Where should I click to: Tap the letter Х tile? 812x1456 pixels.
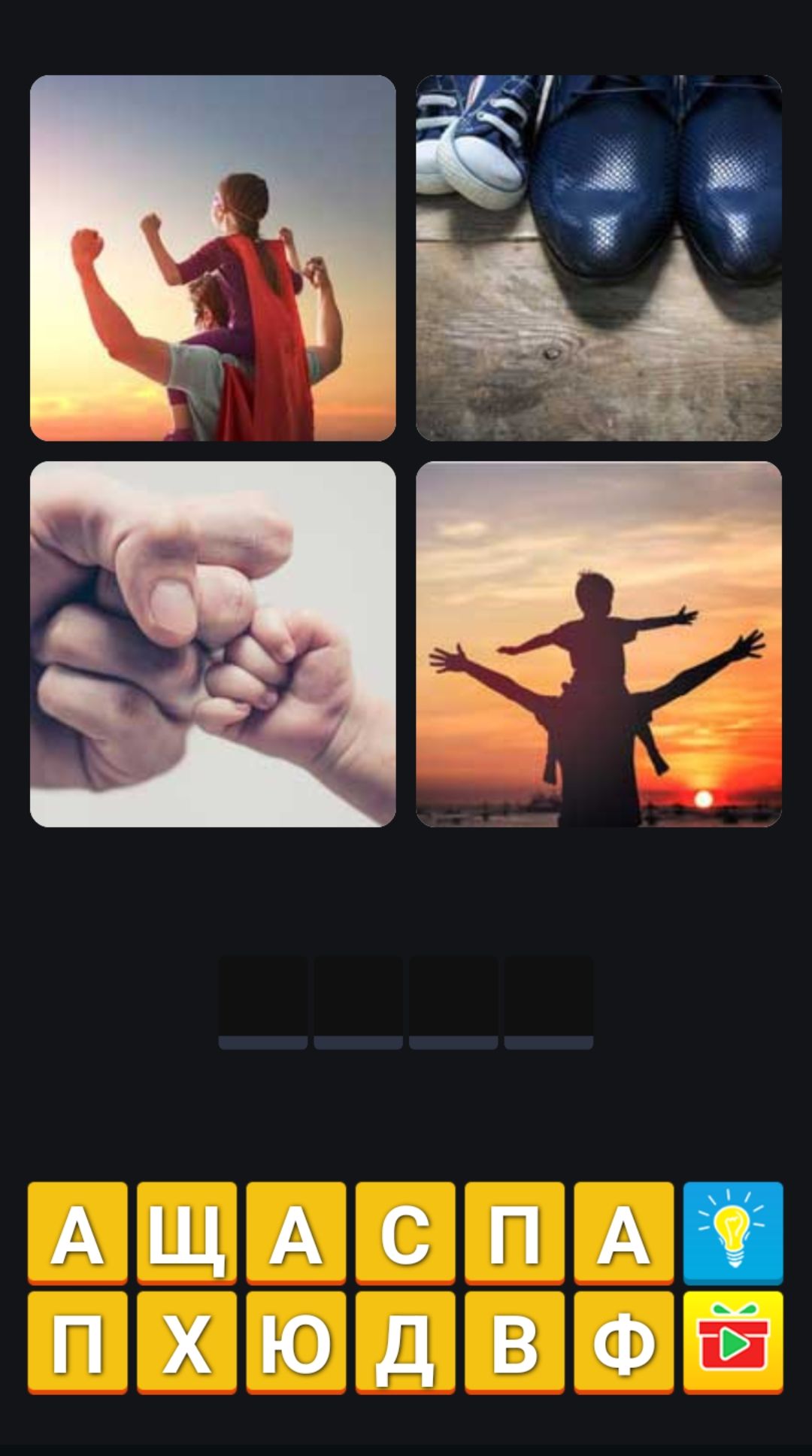[186, 1342]
